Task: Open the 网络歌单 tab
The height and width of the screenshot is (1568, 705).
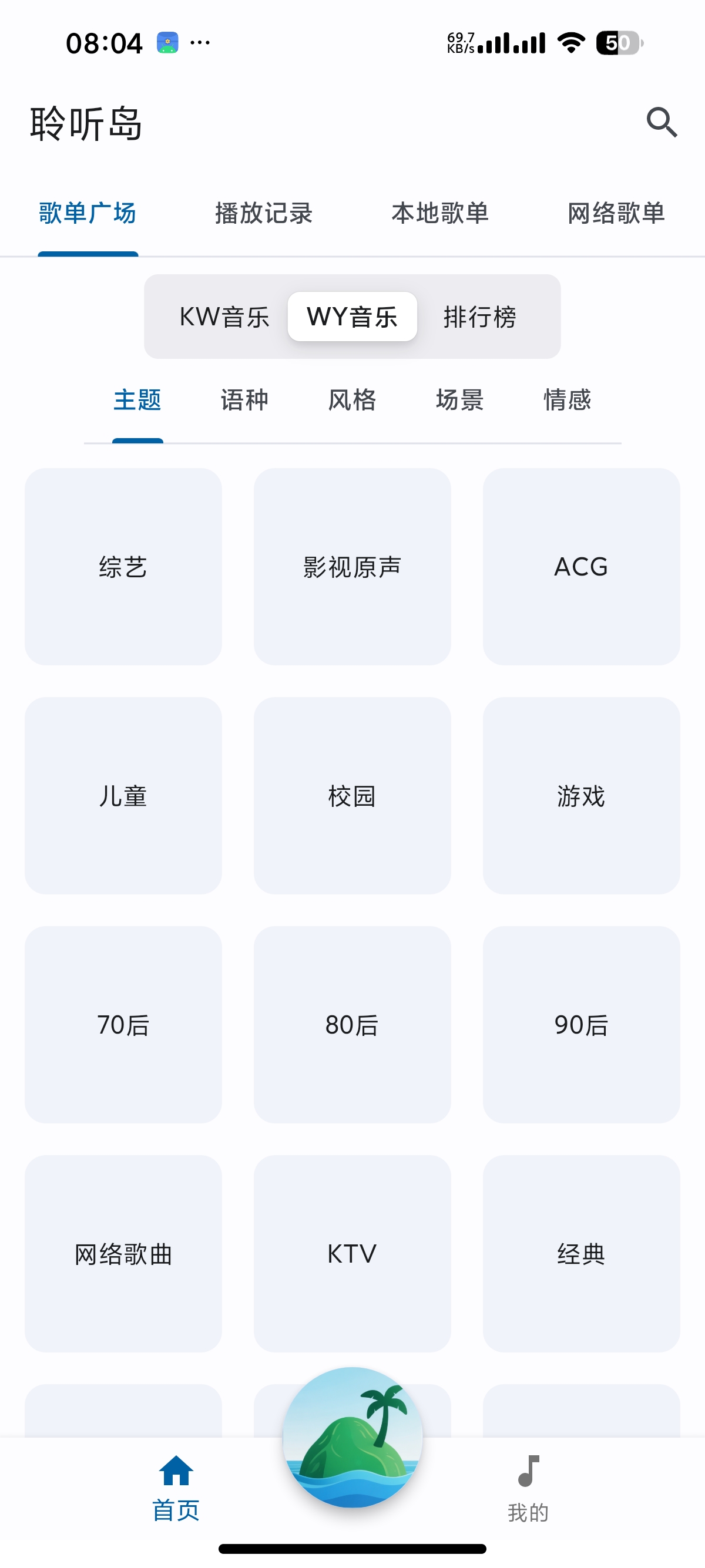Action: click(x=616, y=214)
